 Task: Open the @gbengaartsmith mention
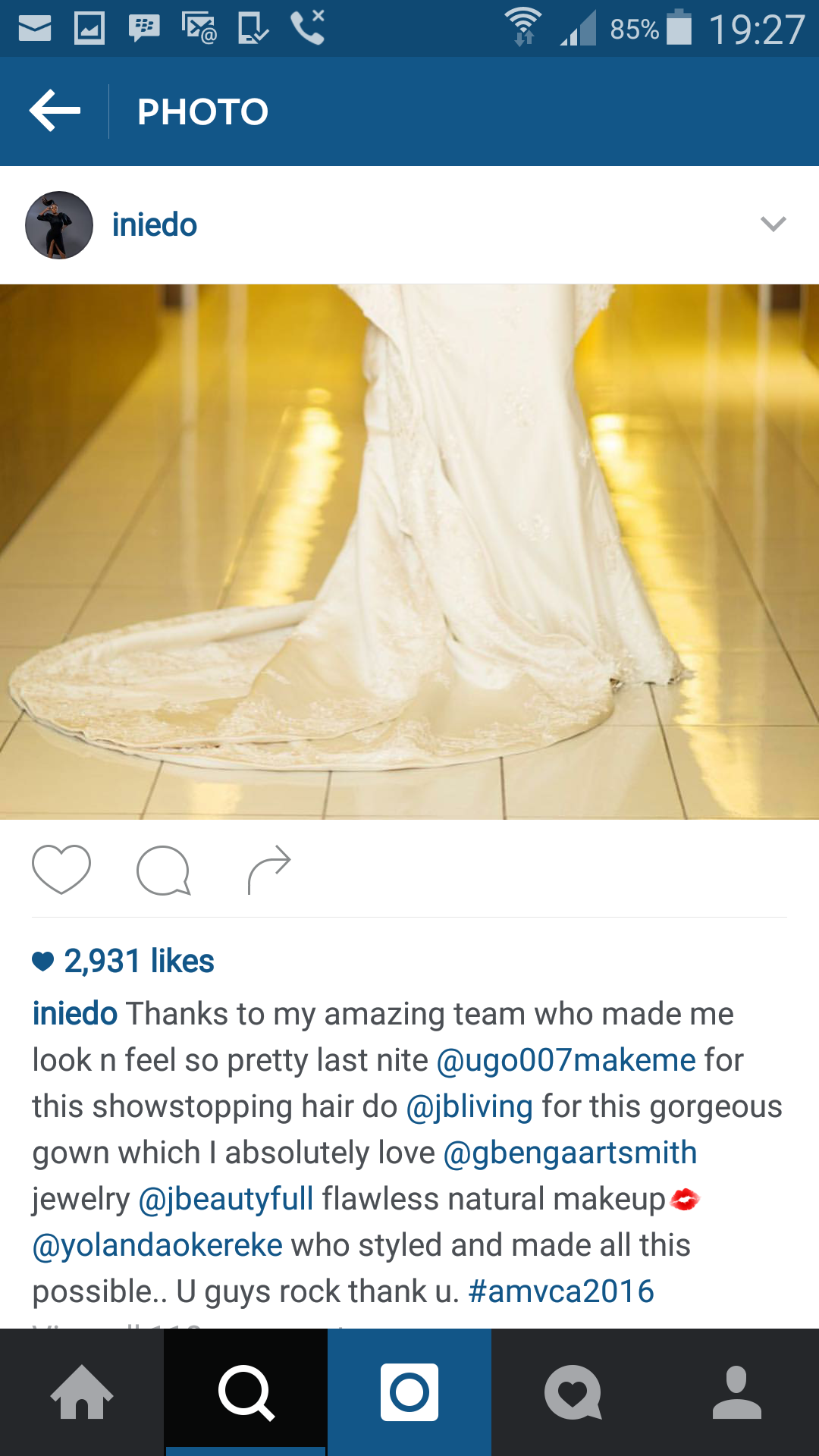570,1153
